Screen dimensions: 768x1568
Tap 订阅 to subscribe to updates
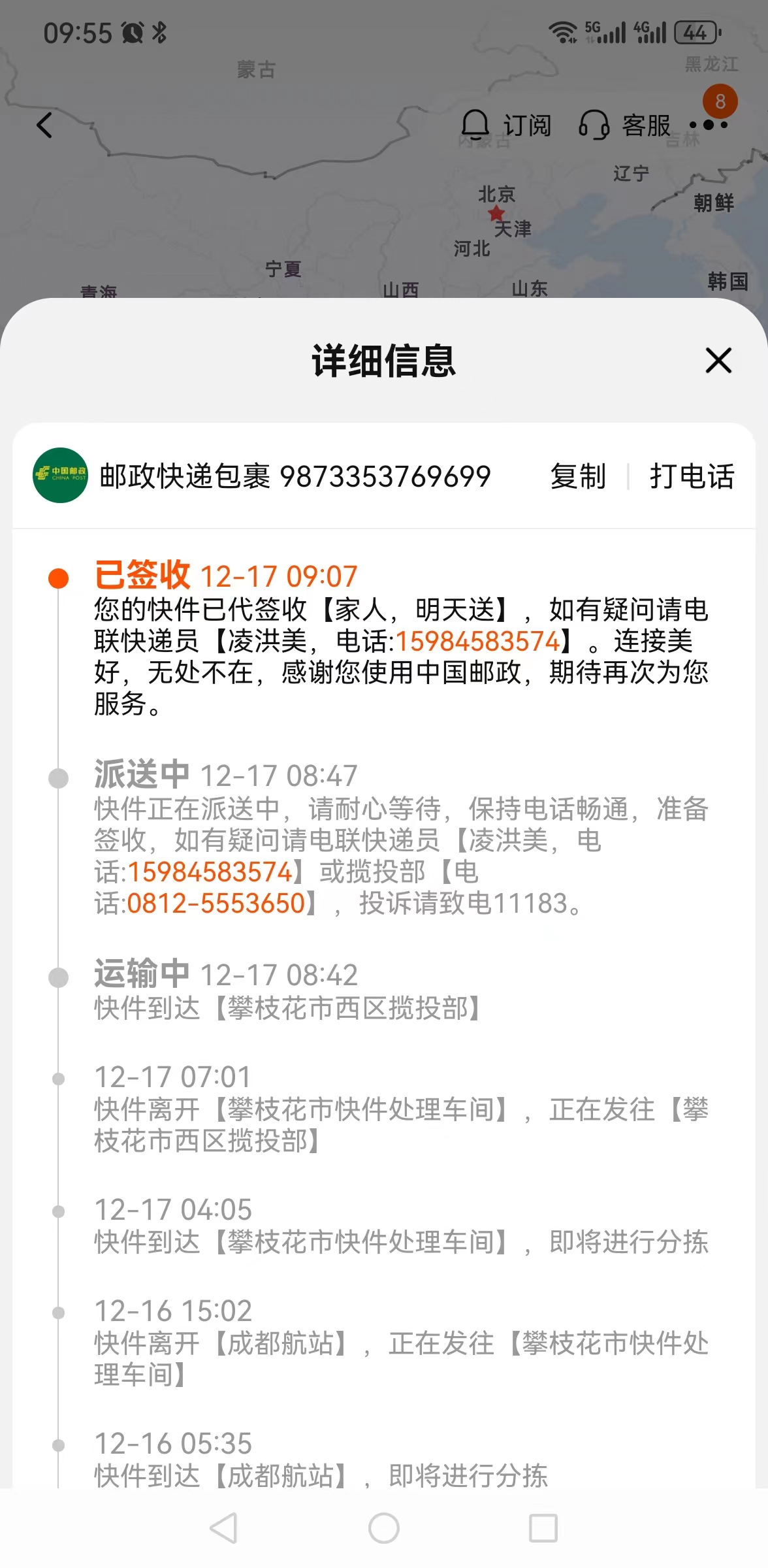click(507, 125)
